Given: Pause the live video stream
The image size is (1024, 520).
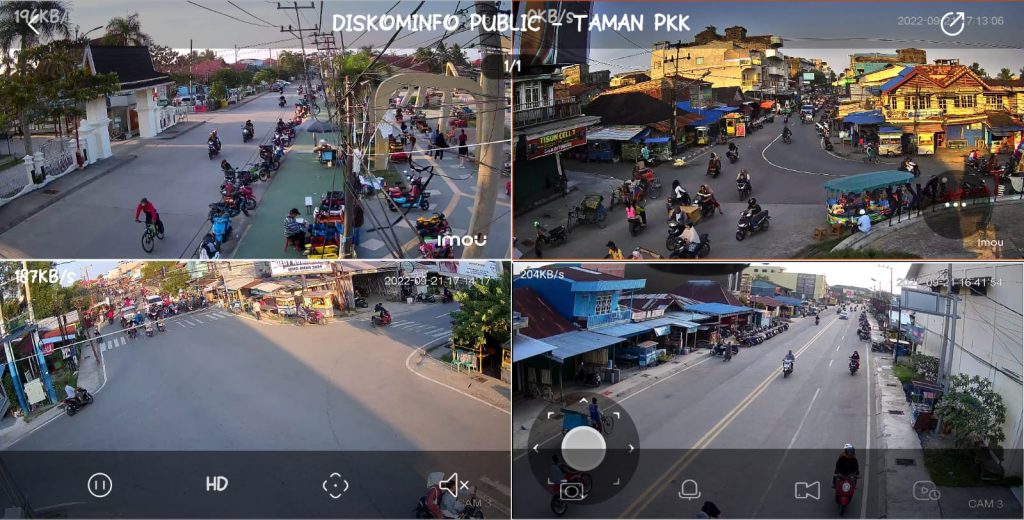Looking at the screenshot, I should pyautogui.click(x=99, y=485).
